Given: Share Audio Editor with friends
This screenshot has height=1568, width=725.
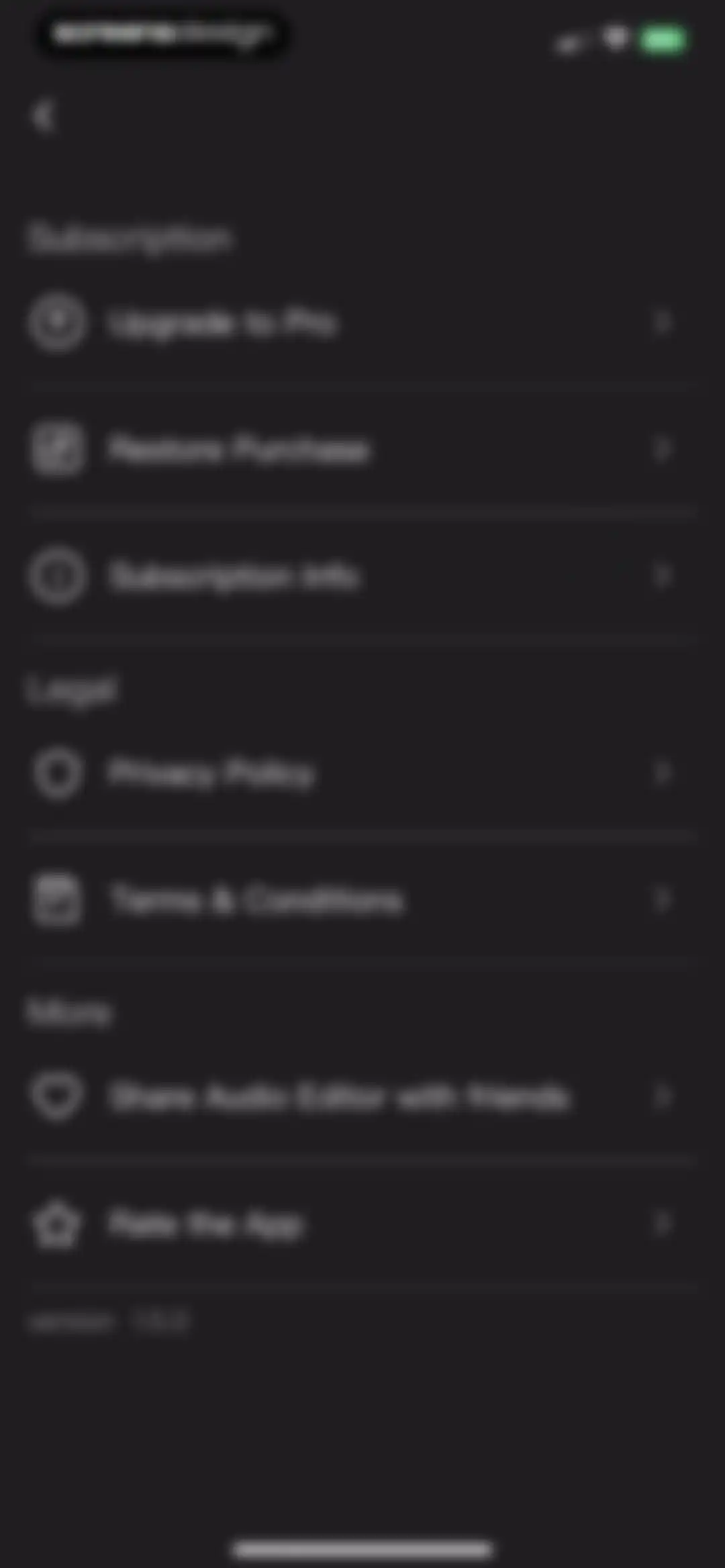Looking at the screenshot, I should [x=362, y=1096].
